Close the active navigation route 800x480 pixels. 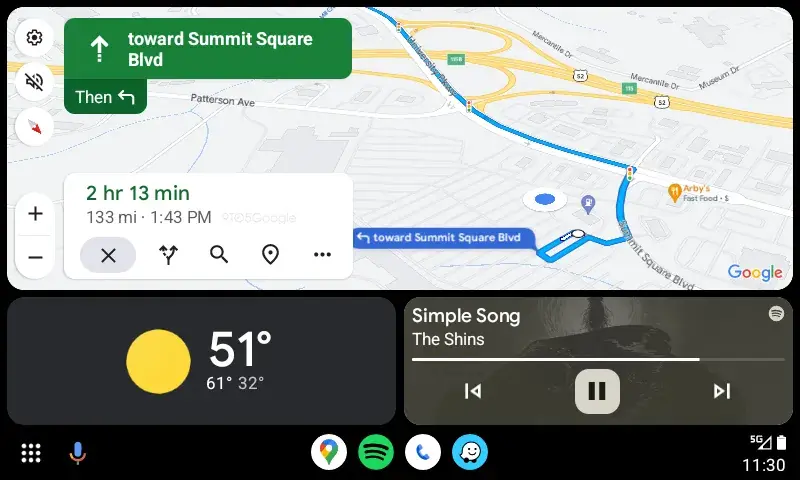point(108,255)
